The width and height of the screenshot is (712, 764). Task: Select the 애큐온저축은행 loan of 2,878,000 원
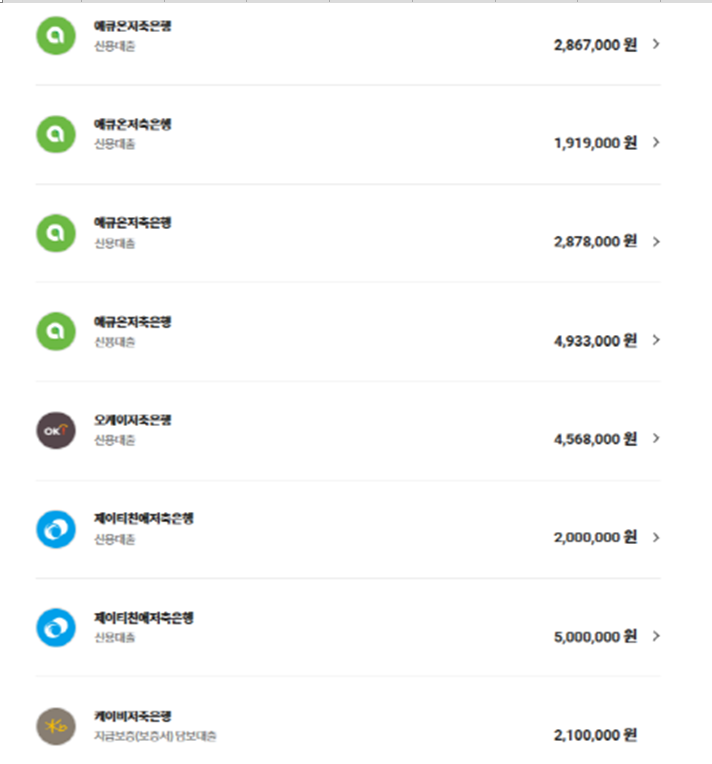click(x=348, y=233)
